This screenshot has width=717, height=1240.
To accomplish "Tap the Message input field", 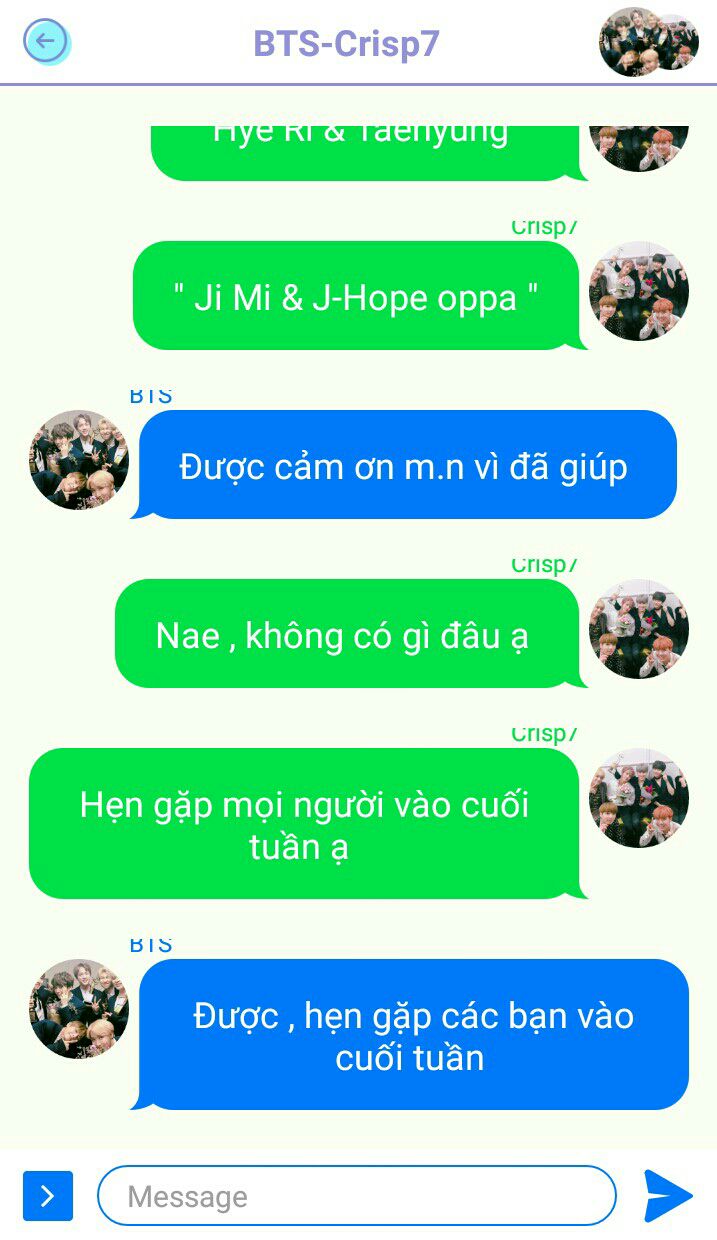I will tap(356, 1196).
